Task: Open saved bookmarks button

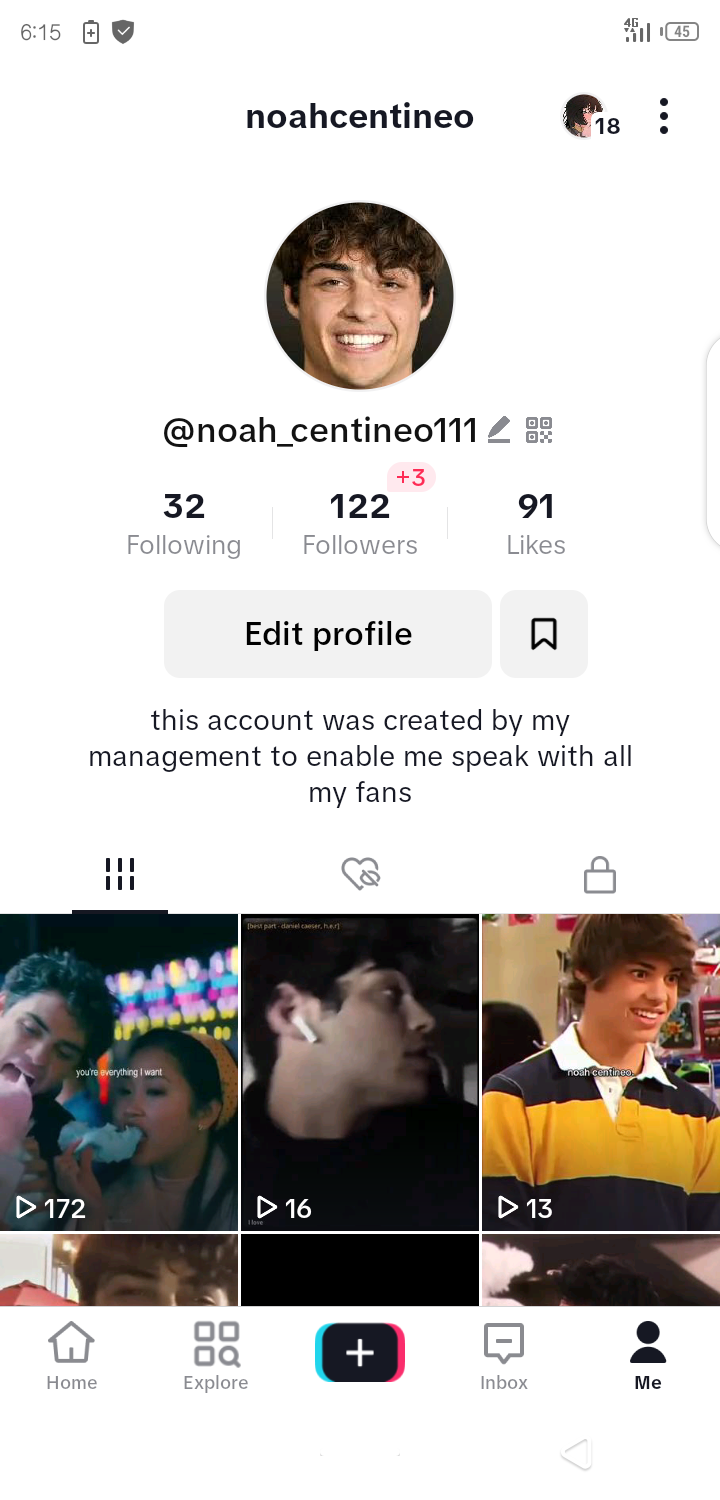Action: (x=543, y=634)
